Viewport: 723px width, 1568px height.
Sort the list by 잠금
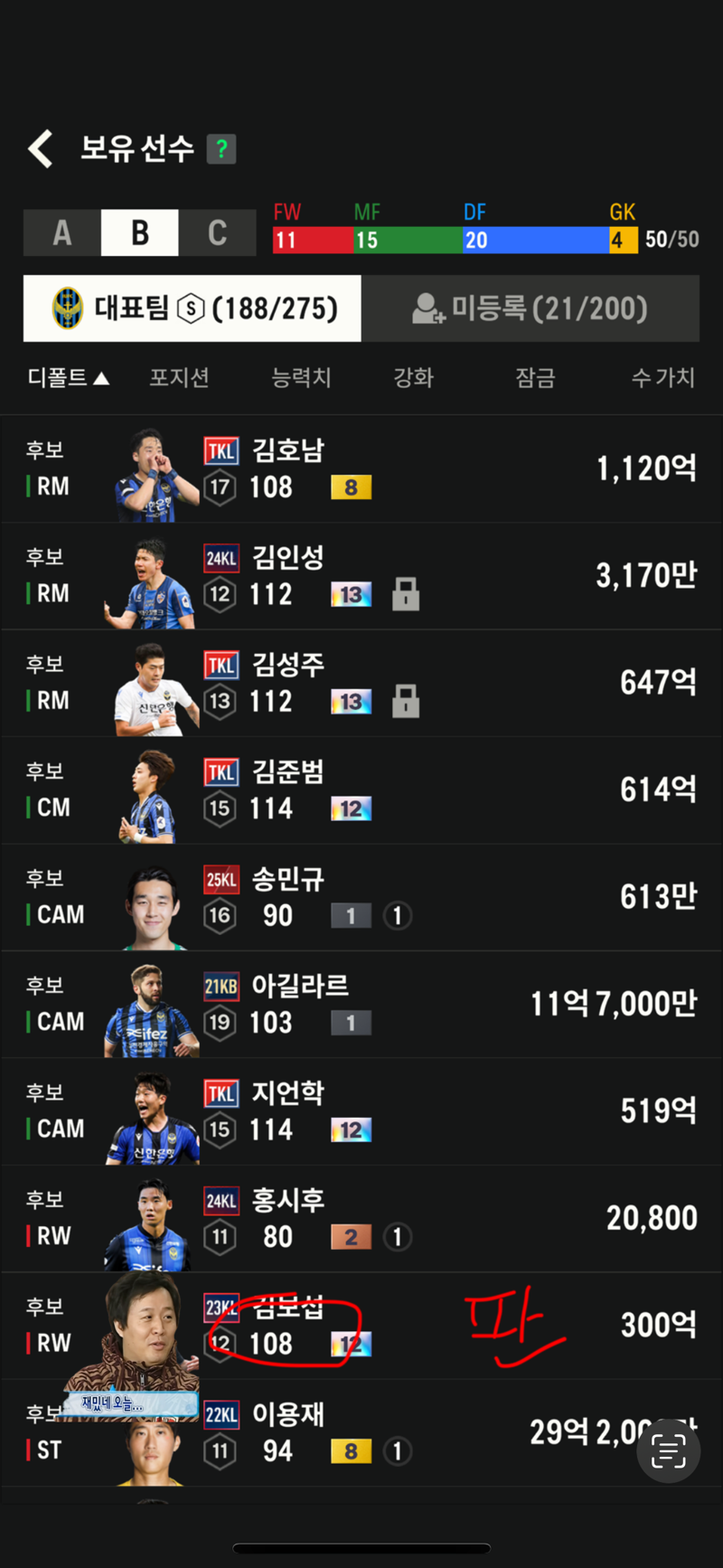(x=534, y=378)
